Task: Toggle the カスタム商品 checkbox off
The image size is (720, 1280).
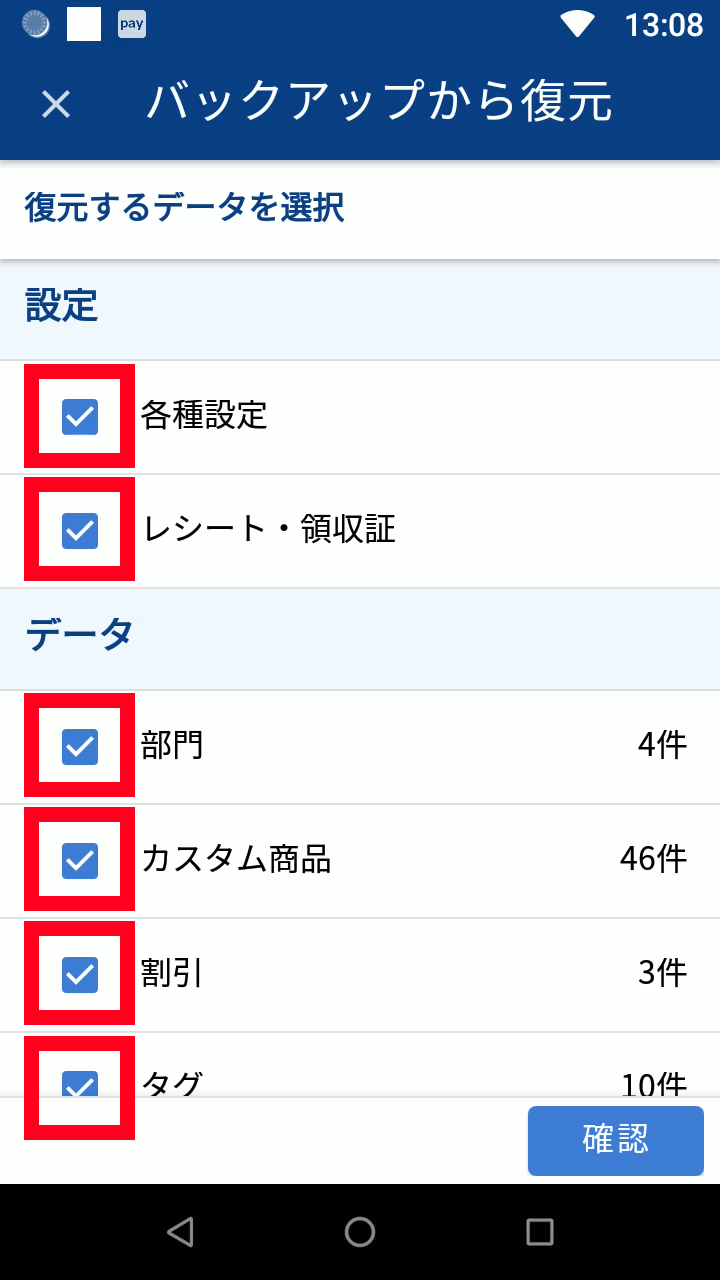Action: (80, 860)
